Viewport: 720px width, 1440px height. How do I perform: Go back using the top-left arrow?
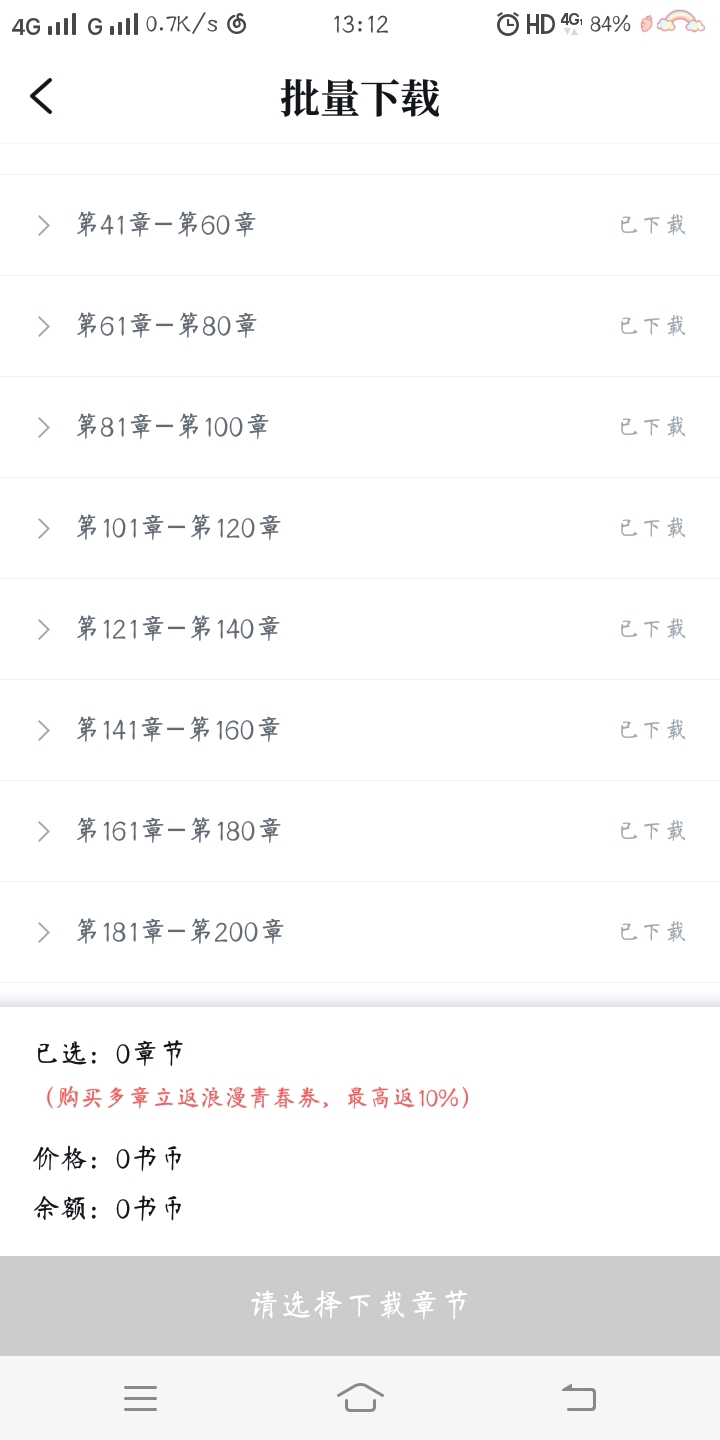coord(41,97)
